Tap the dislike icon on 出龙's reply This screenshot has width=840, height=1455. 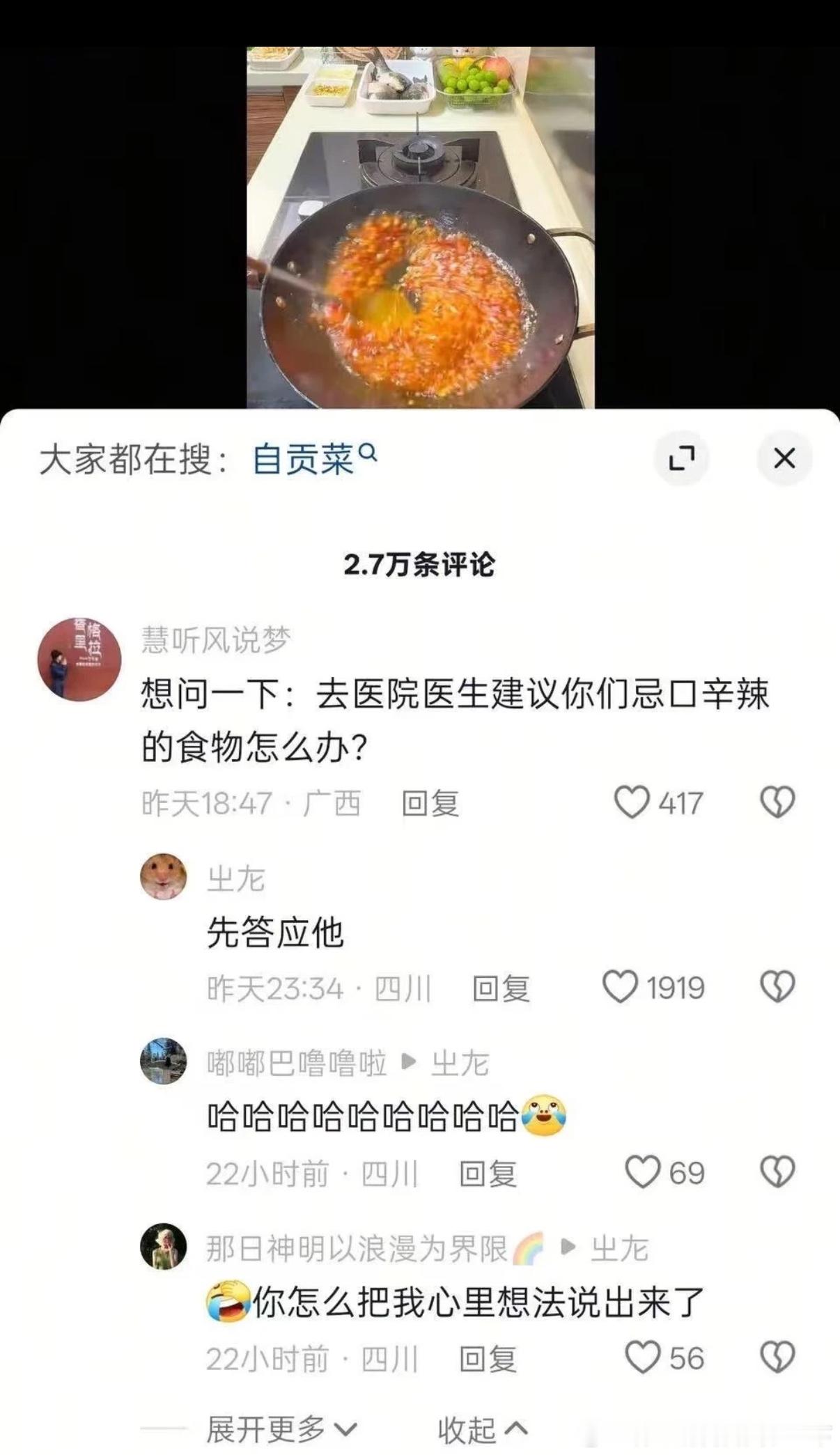pyautogui.click(x=777, y=987)
